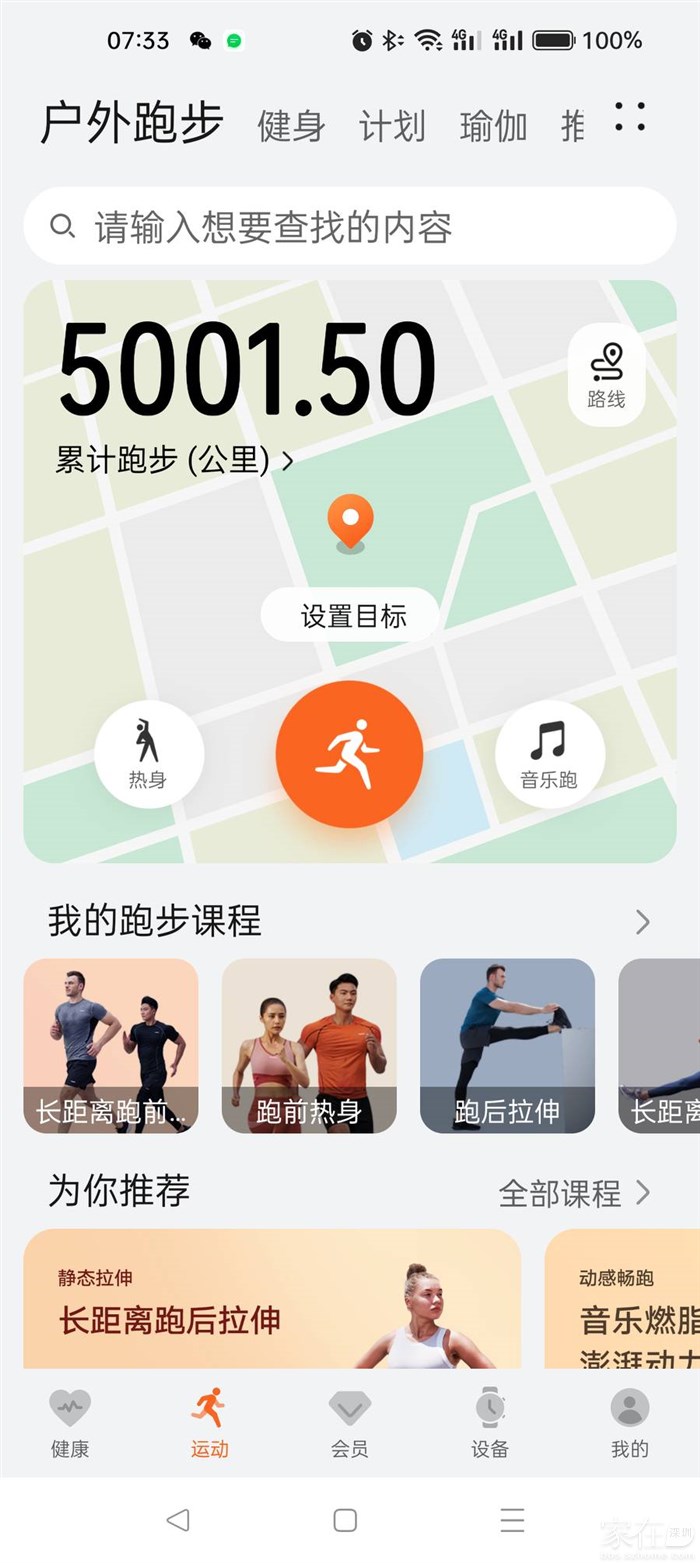Open the 长距离跑前 course card
The width and height of the screenshot is (700, 1563).
click(111, 1045)
